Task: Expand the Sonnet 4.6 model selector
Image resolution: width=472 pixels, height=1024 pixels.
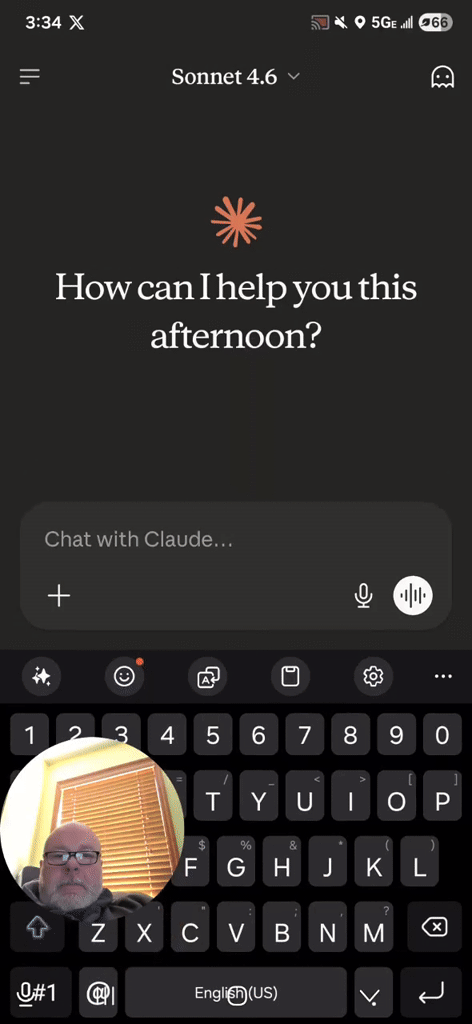Action: pos(236,77)
